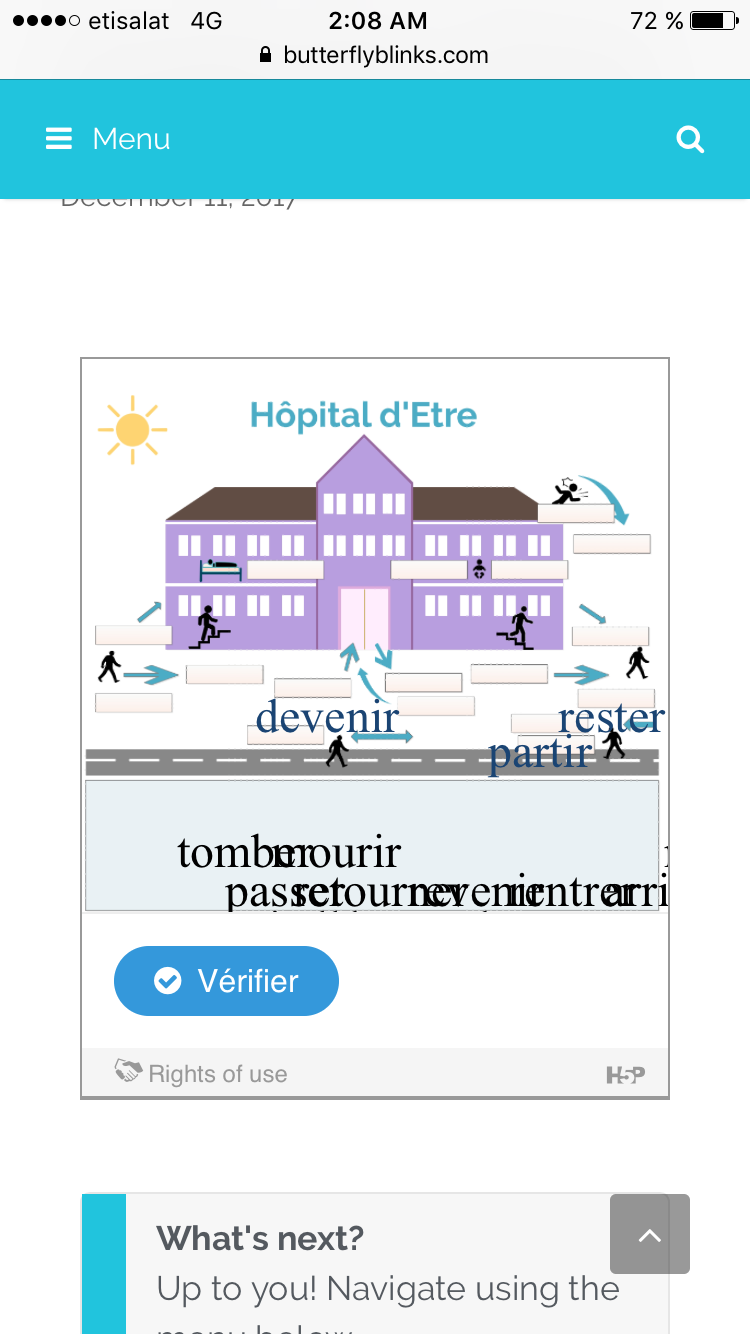The height and width of the screenshot is (1334, 750).
Task: Tap the Vérifier button
Action: click(226, 981)
